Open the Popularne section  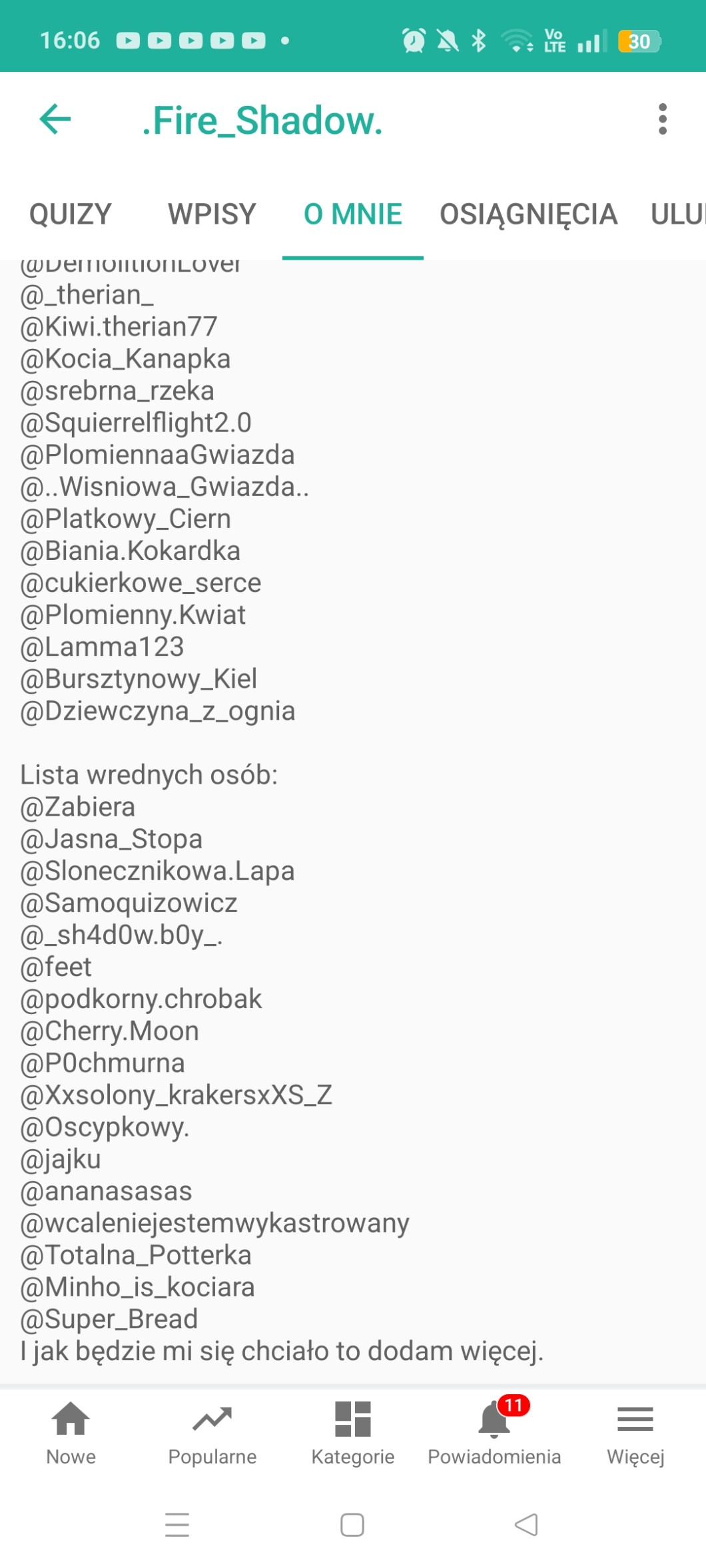[212, 1433]
